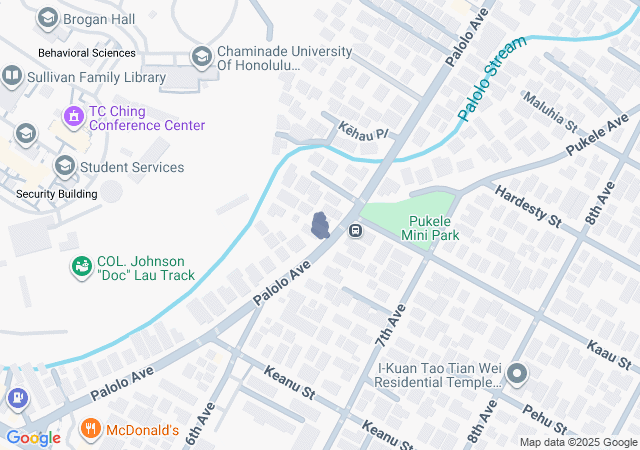Open Chaminade University of Honolulu pin
The height and width of the screenshot is (450, 640).
(202, 57)
